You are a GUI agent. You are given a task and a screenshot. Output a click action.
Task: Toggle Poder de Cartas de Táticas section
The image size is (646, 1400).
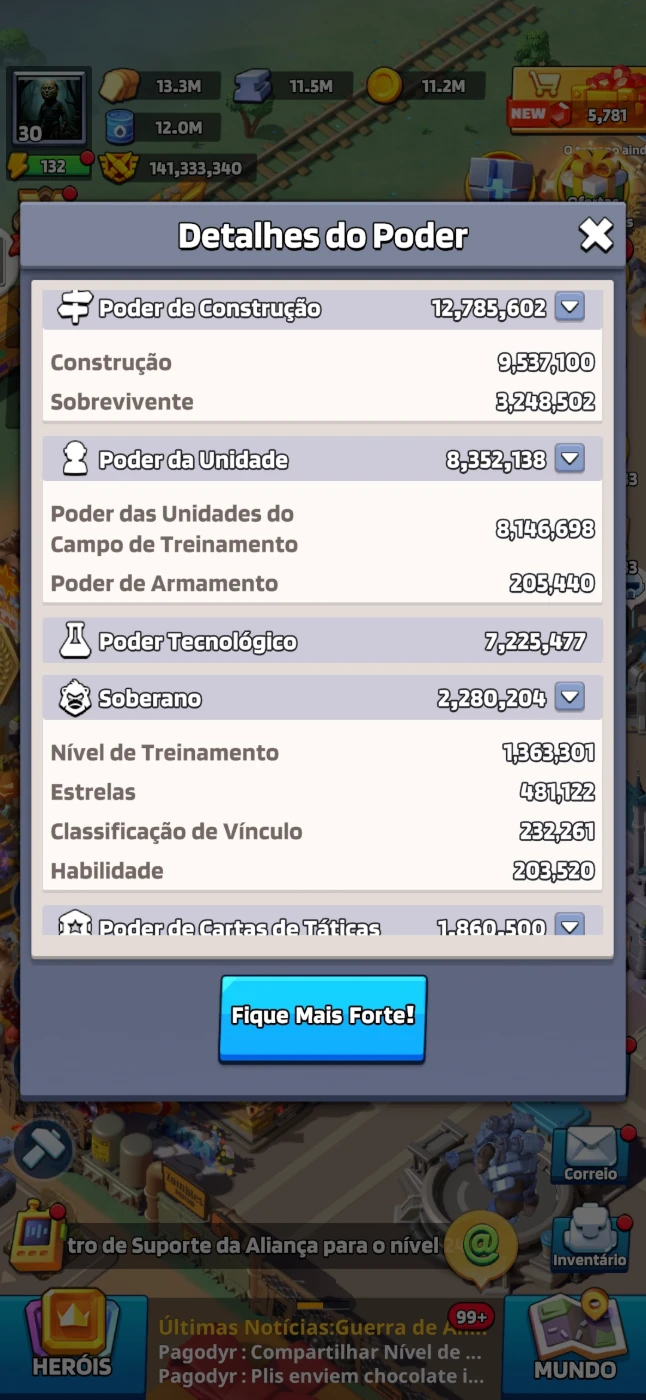[569, 925]
